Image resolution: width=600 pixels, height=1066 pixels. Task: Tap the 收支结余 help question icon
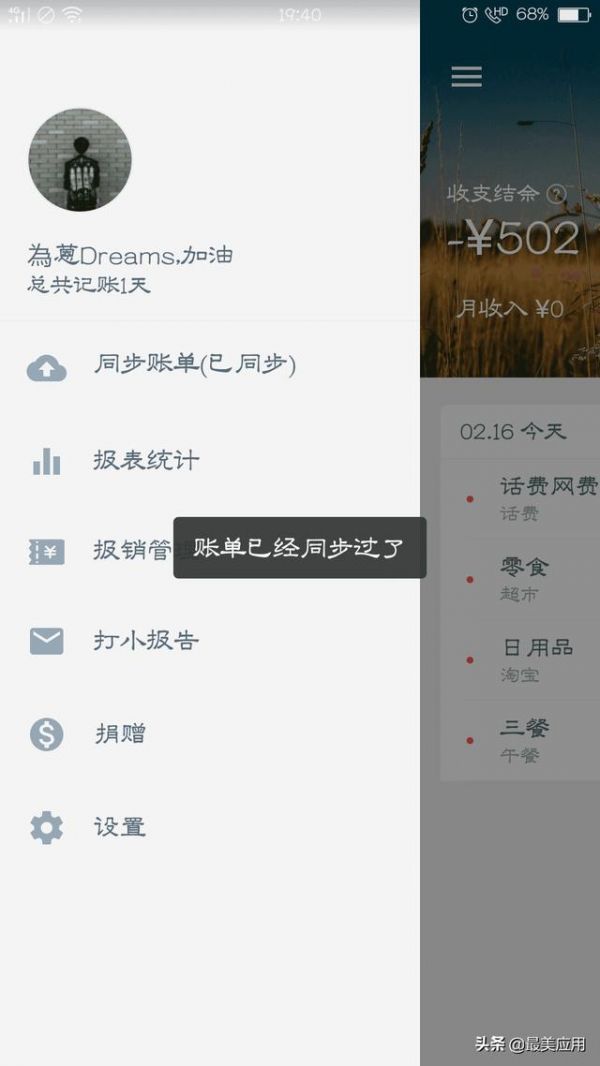point(556,194)
